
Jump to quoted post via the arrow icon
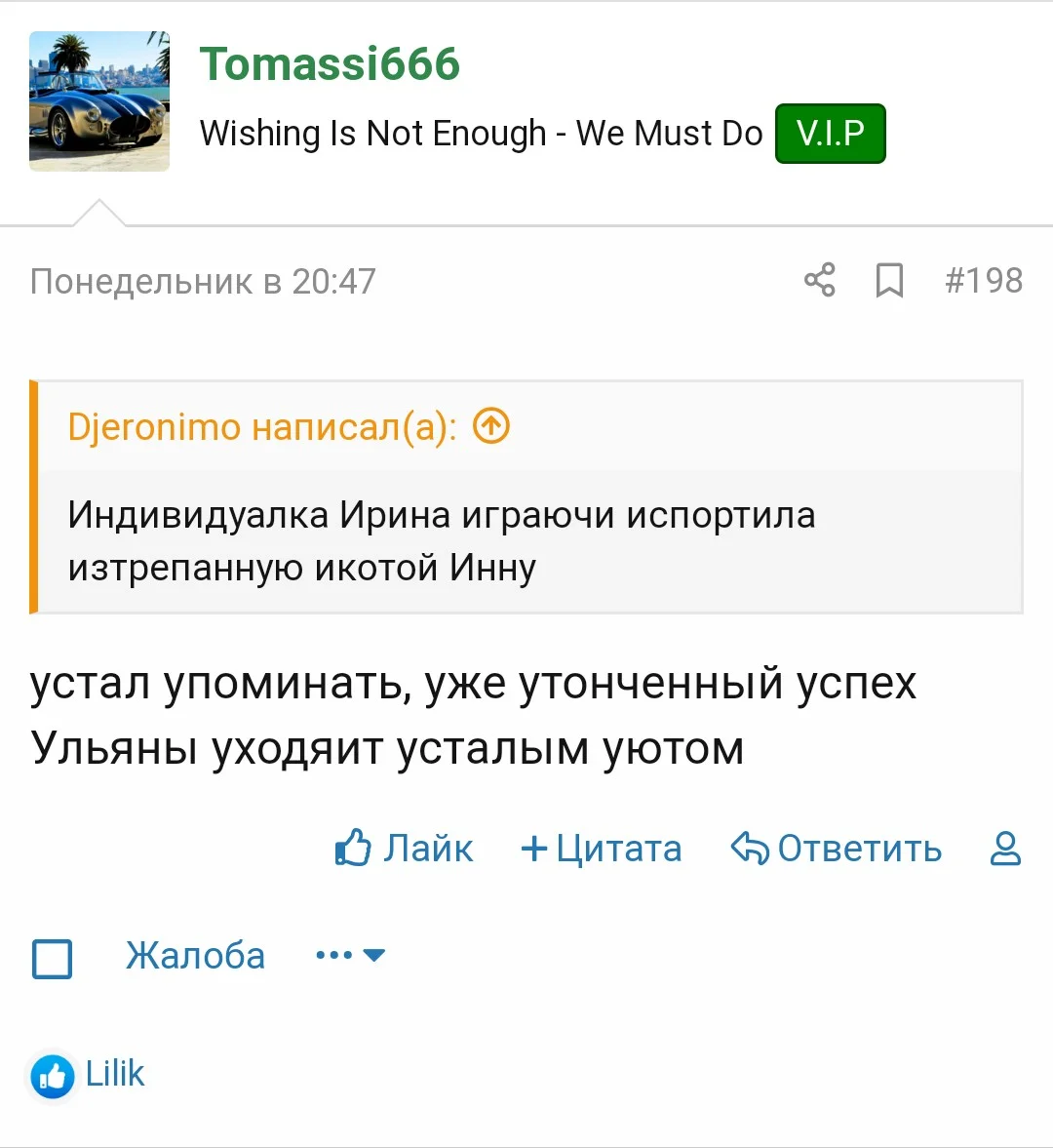click(491, 426)
